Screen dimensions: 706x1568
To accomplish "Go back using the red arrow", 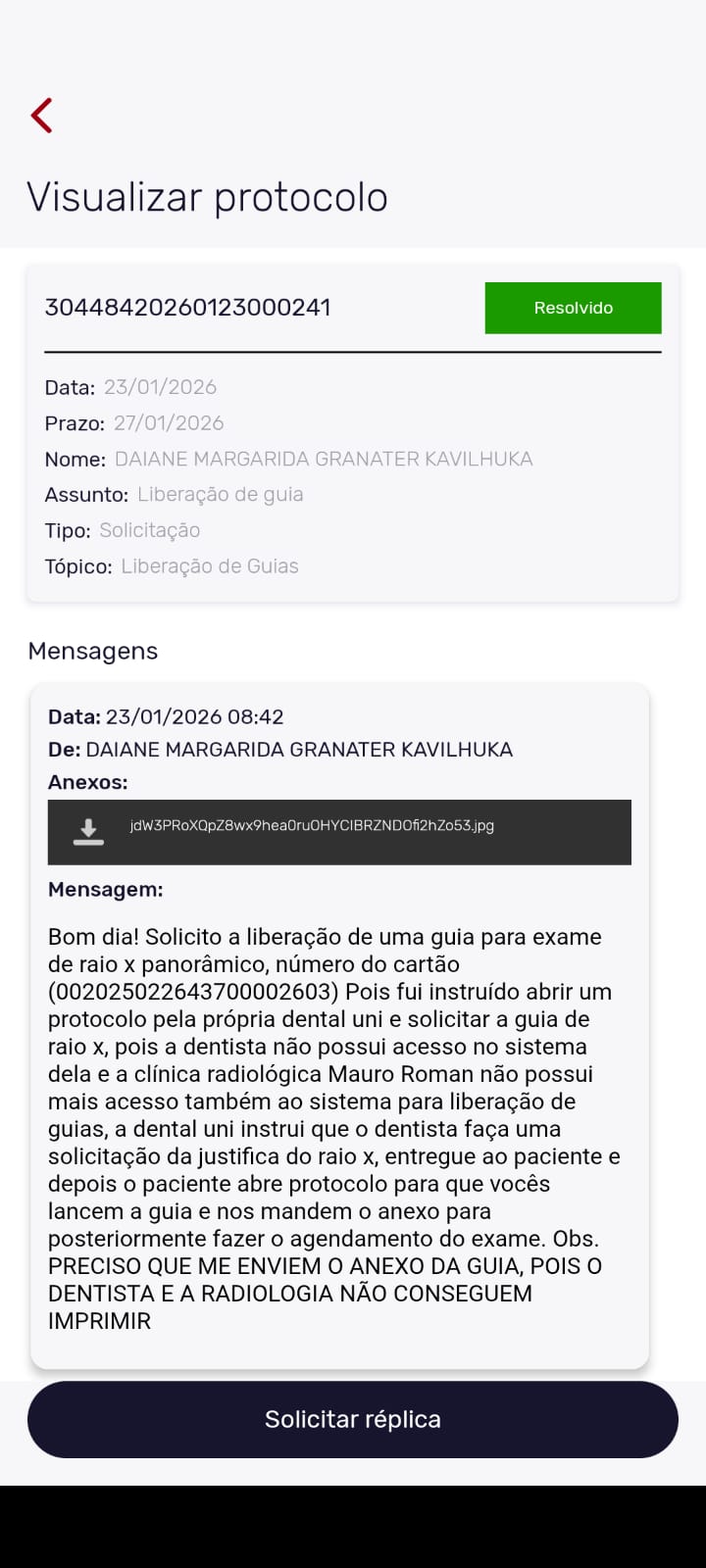I will pos(42,116).
